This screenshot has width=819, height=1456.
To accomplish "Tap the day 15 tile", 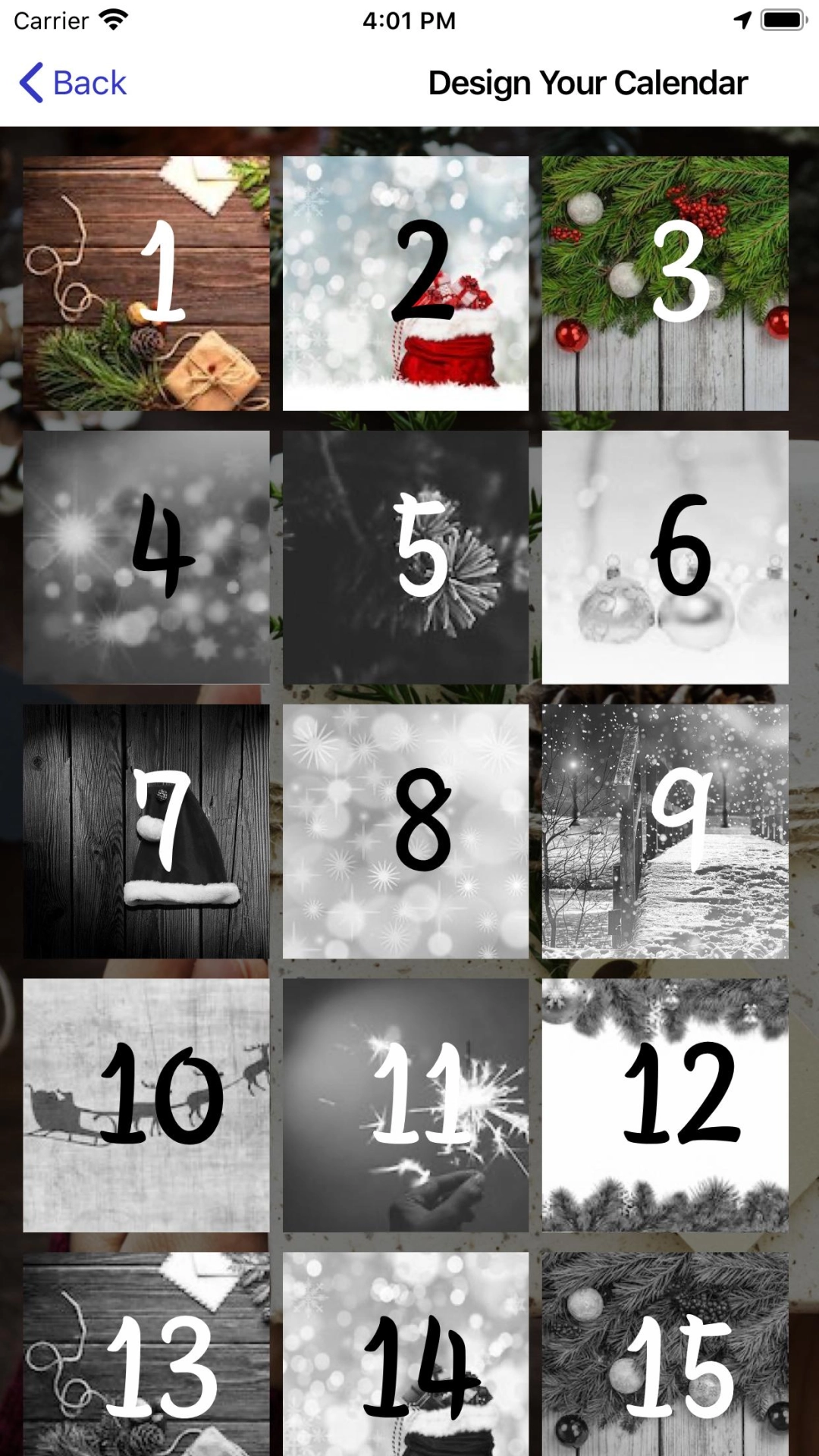I will [665, 1357].
